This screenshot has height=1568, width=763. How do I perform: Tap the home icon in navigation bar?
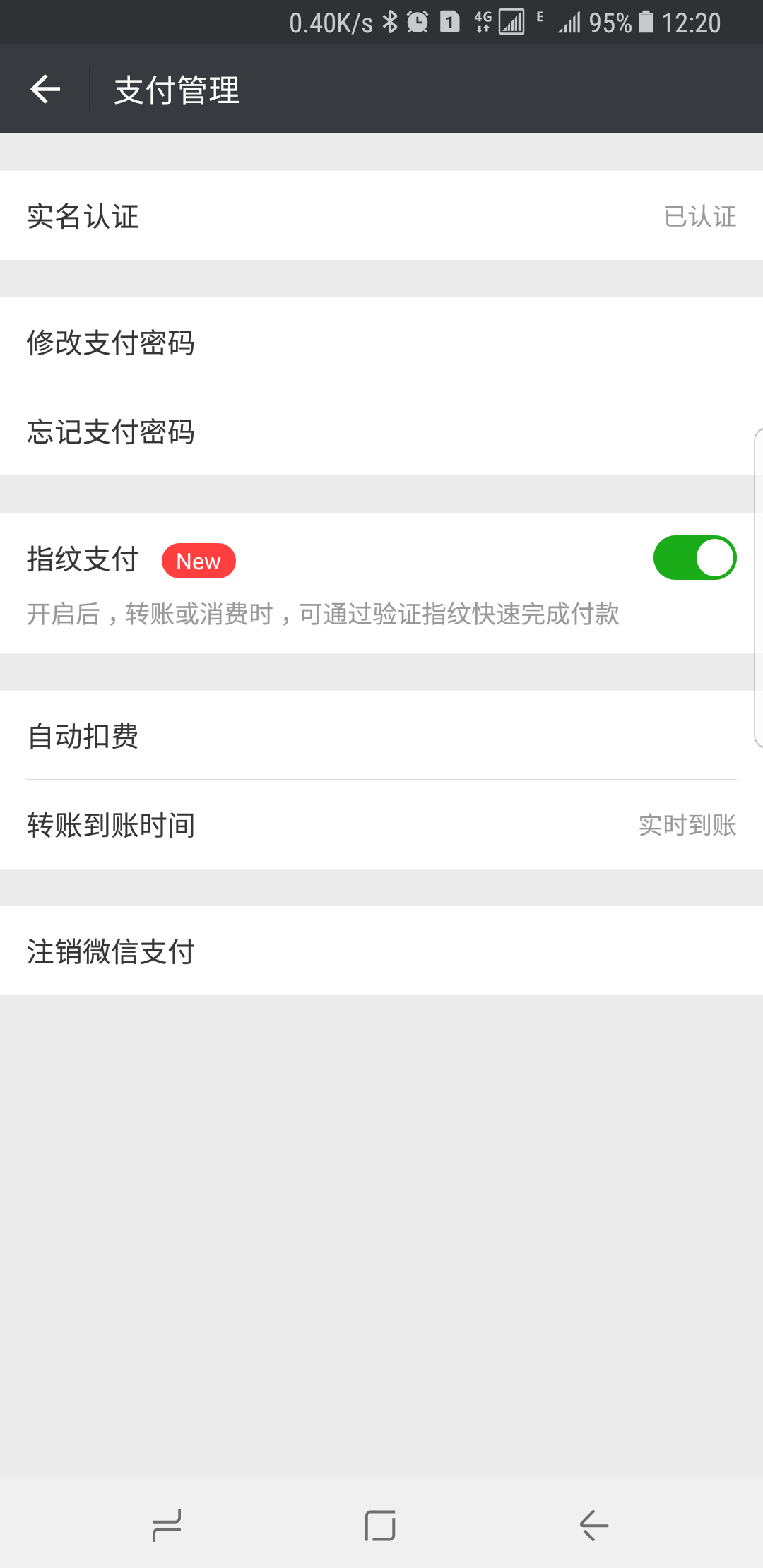tap(379, 1524)
